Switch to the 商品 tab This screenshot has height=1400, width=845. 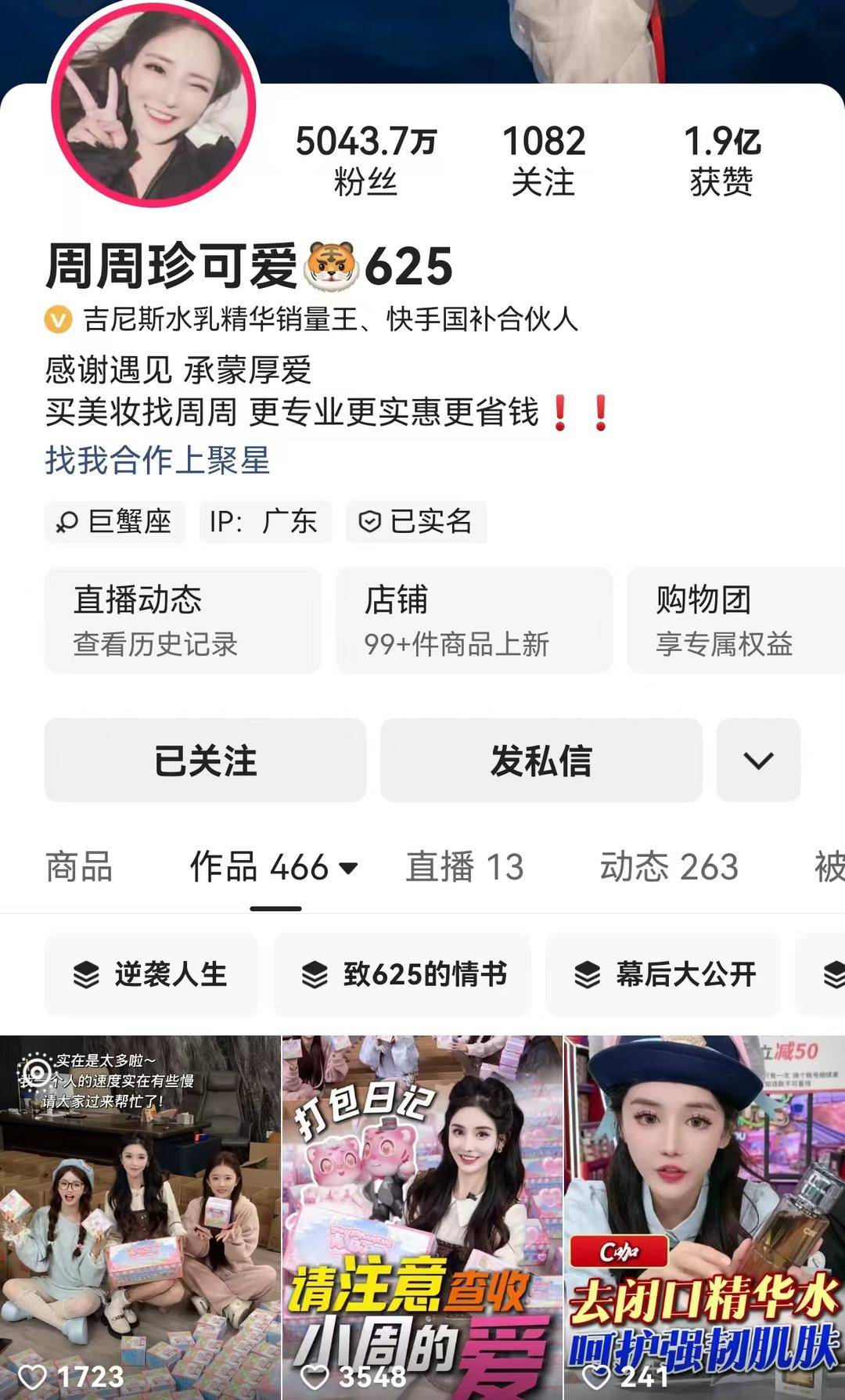point(80,867)
